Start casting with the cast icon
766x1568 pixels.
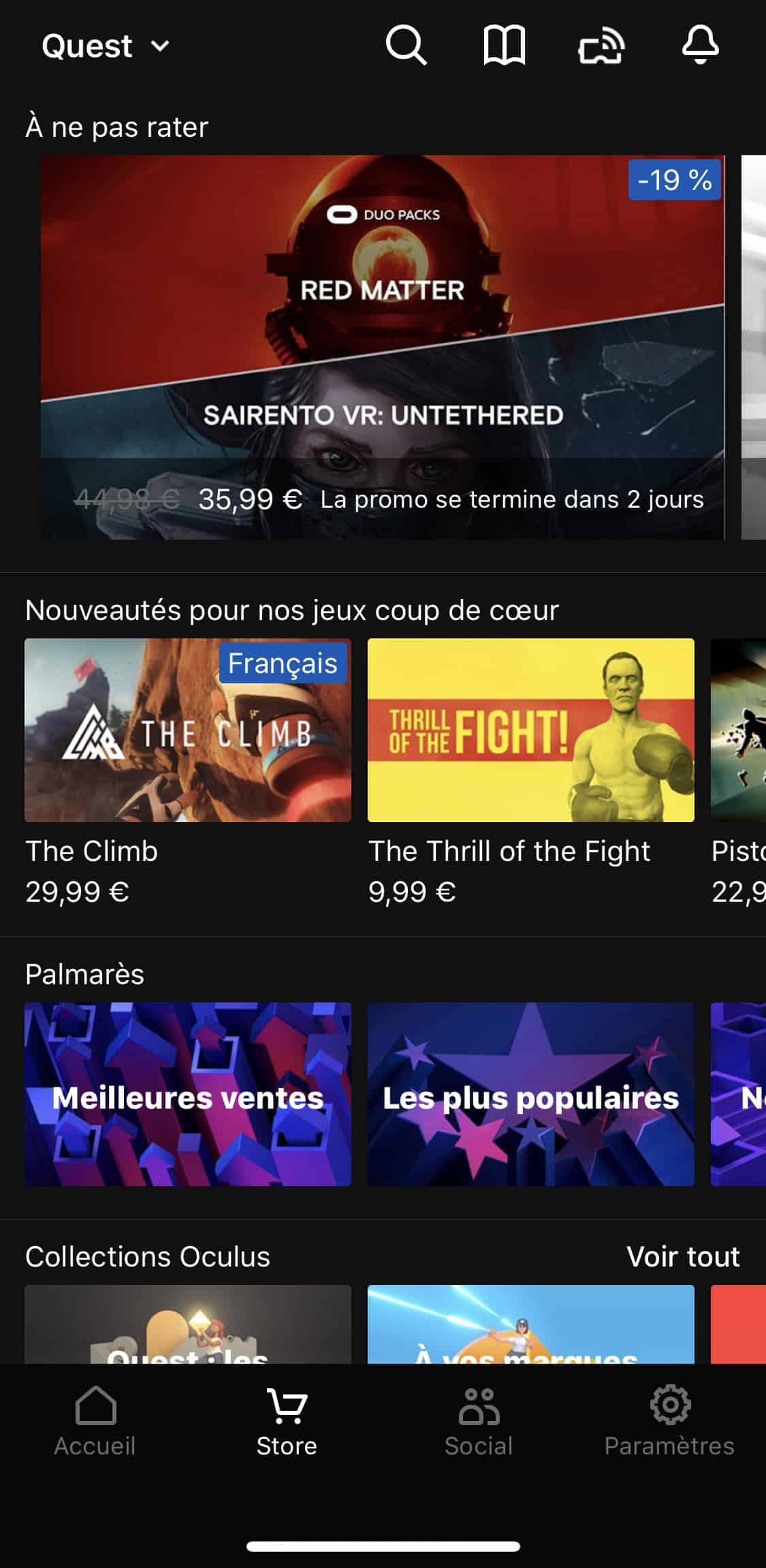coord(601,46)
